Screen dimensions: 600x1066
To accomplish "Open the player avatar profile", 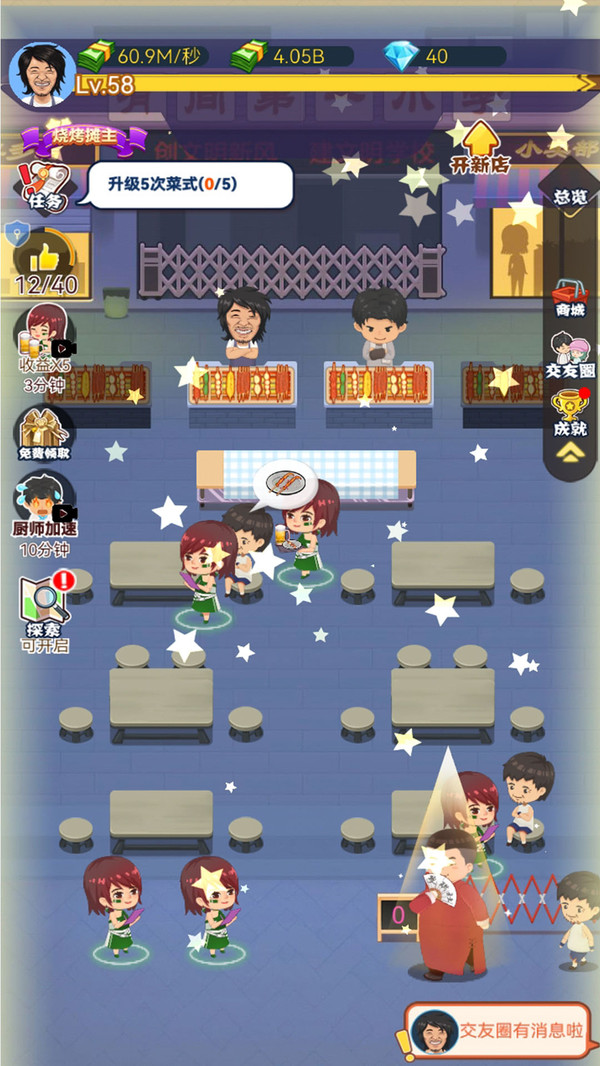I will pyautogui.click(x=42, y=74).
